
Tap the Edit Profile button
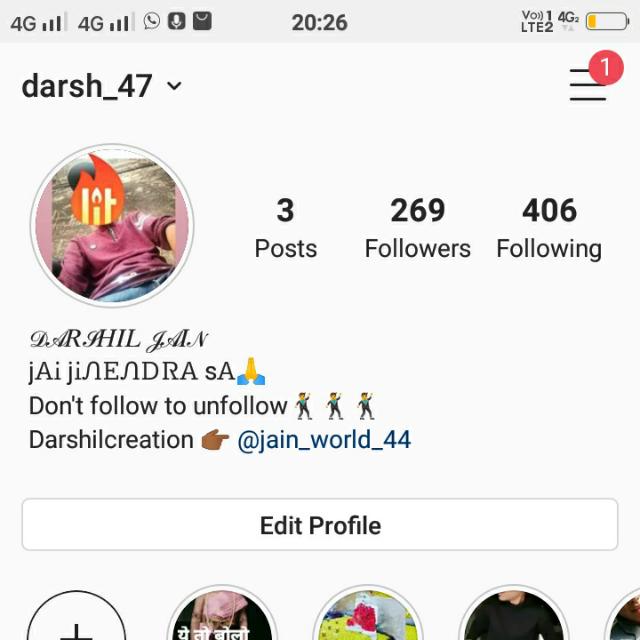point(320,526)
